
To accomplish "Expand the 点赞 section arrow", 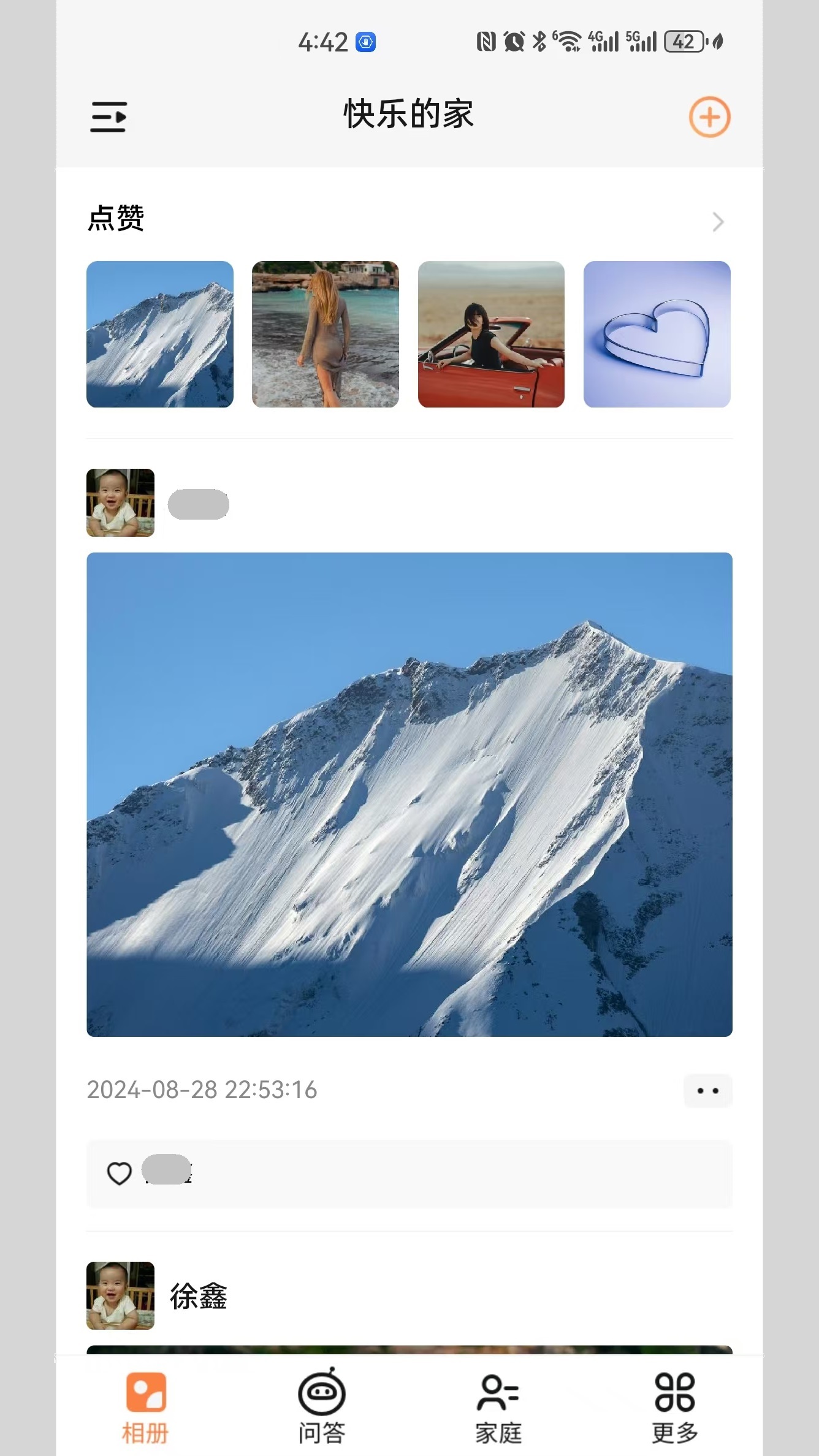I will click(x=718, y=221).
